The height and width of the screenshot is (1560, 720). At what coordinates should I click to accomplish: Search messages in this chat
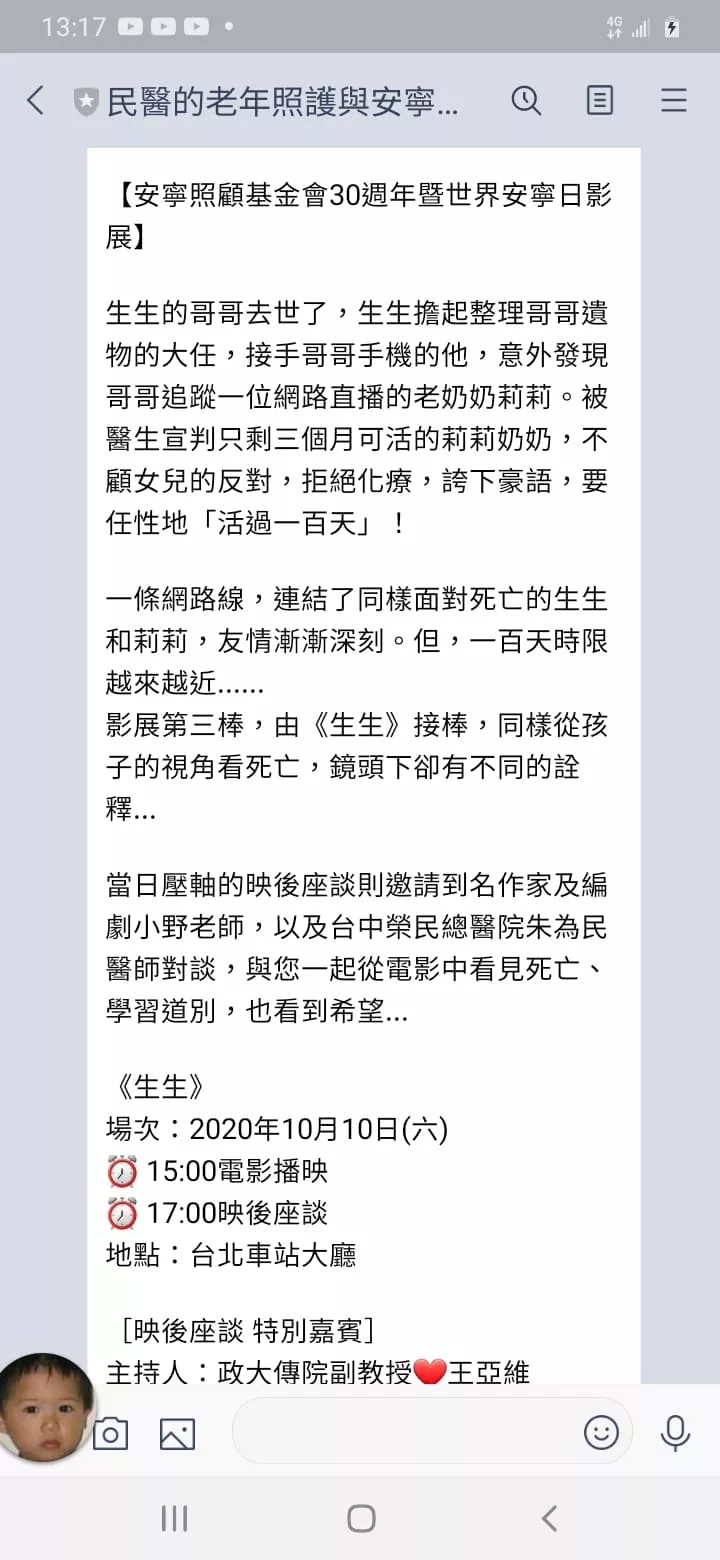click(526, 100)
